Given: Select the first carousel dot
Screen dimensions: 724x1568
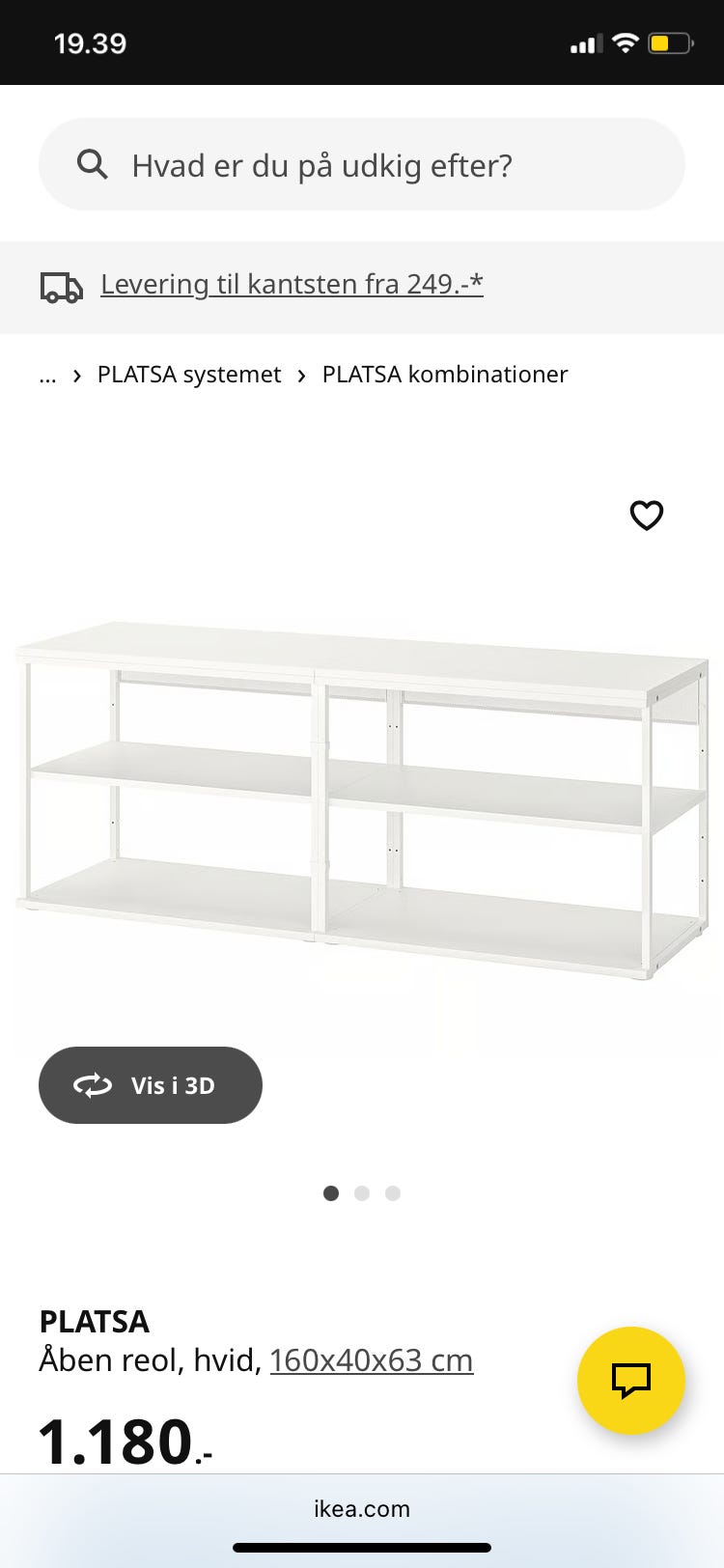Looking at the screenshot, I should click(x=331, y=1193).
